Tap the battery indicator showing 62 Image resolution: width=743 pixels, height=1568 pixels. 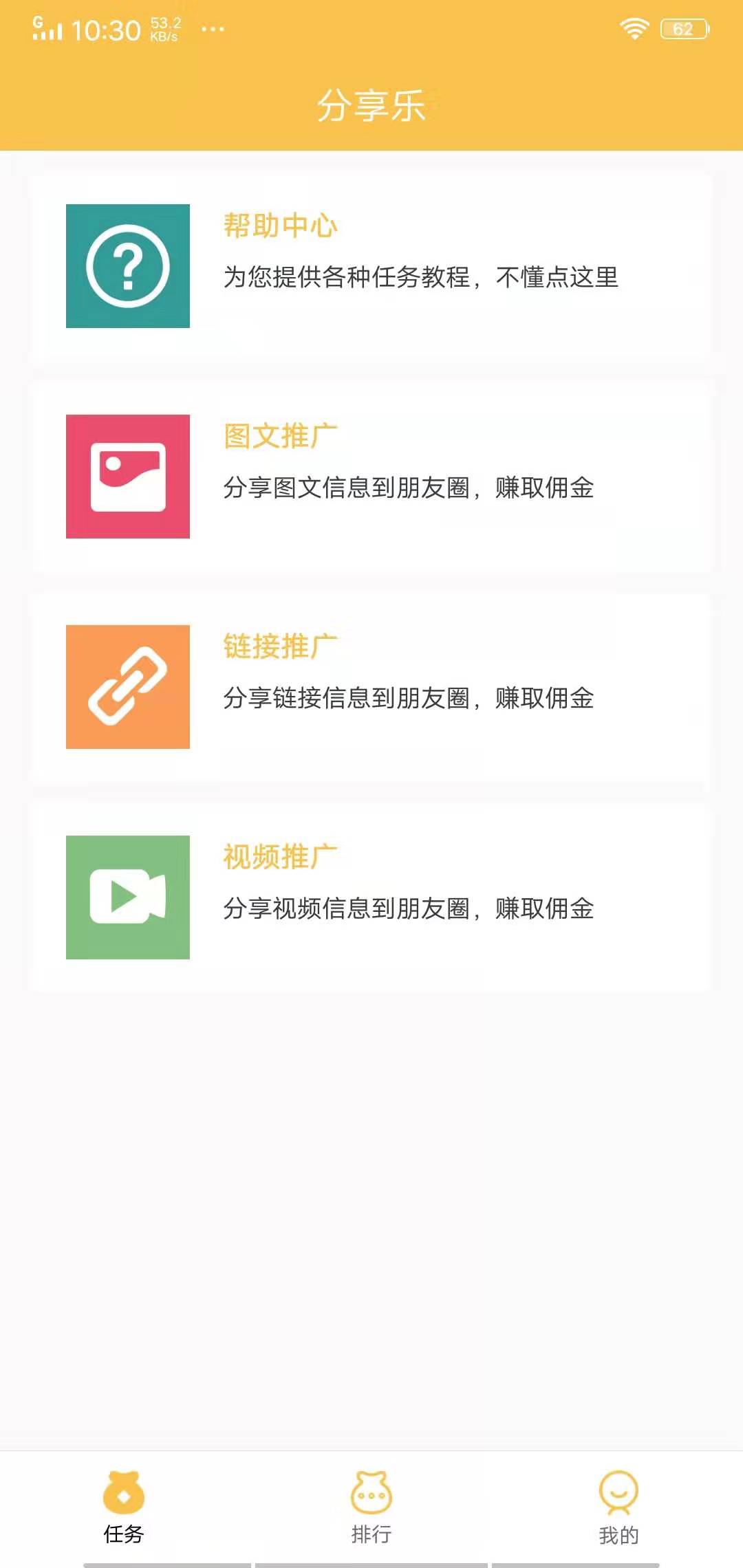(x=683, y=28)
